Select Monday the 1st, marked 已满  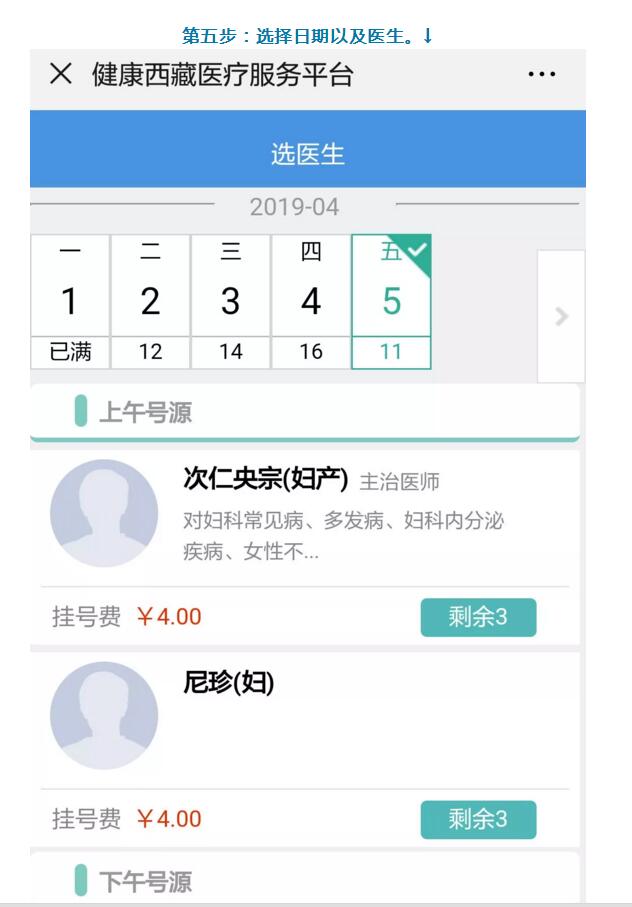[x=70, y=301]
